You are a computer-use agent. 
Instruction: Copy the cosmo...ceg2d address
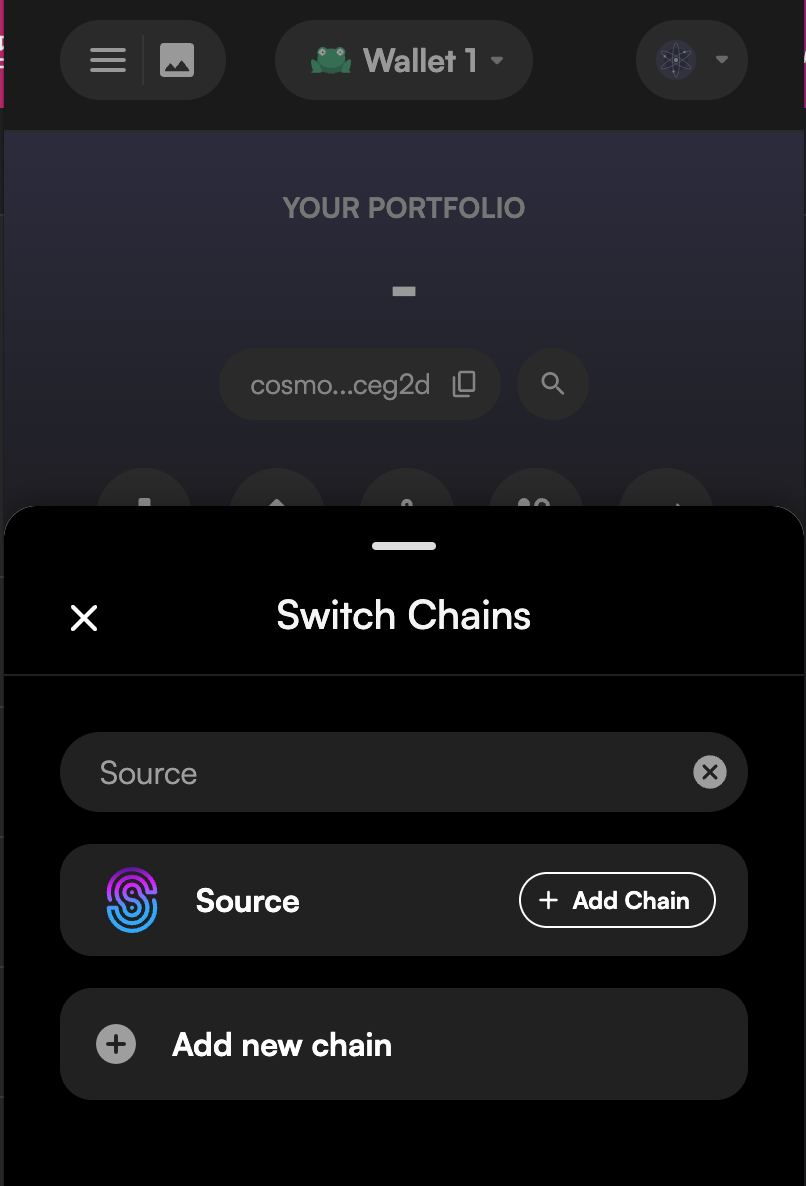click(x=464, y=384)
